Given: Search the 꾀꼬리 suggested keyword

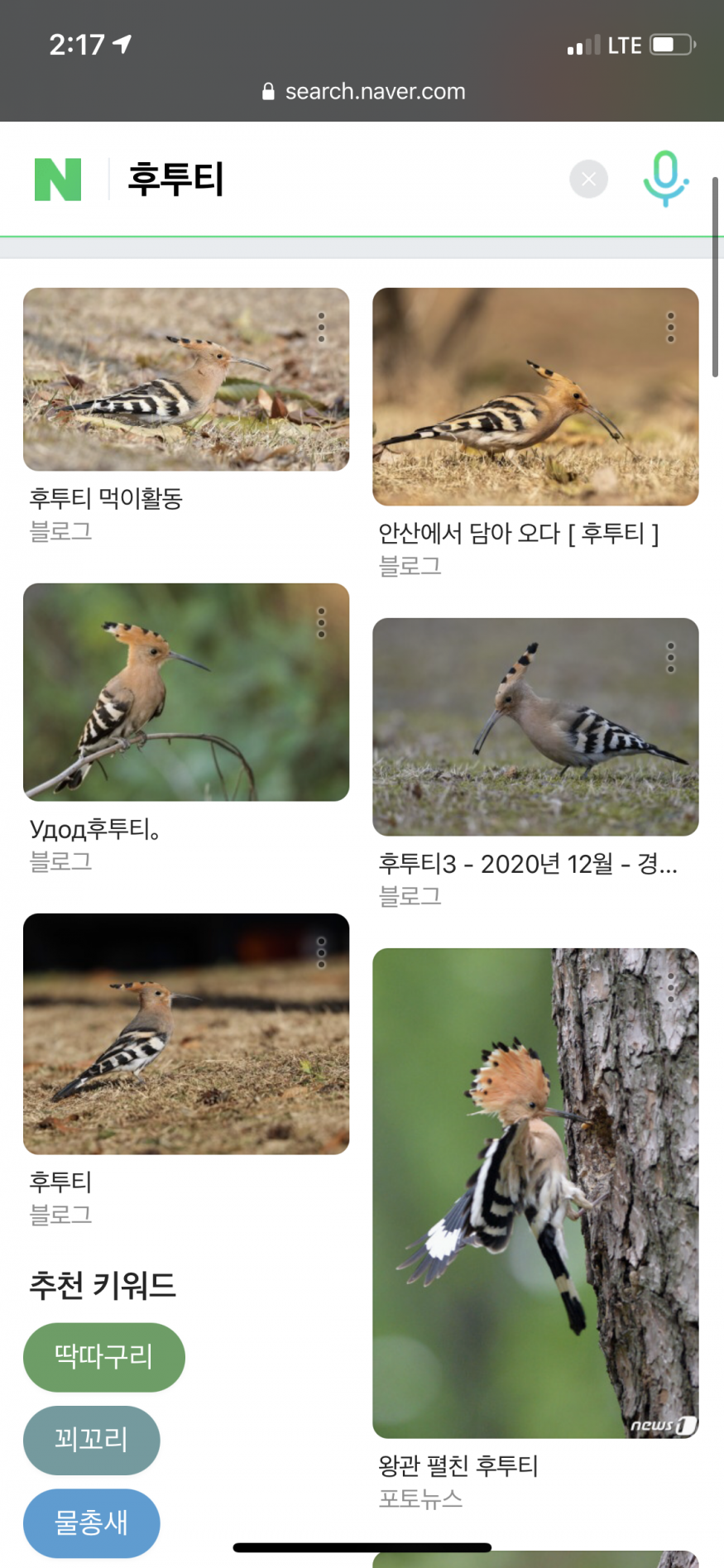Looking at the screenshot, I should coord(92,1440).
